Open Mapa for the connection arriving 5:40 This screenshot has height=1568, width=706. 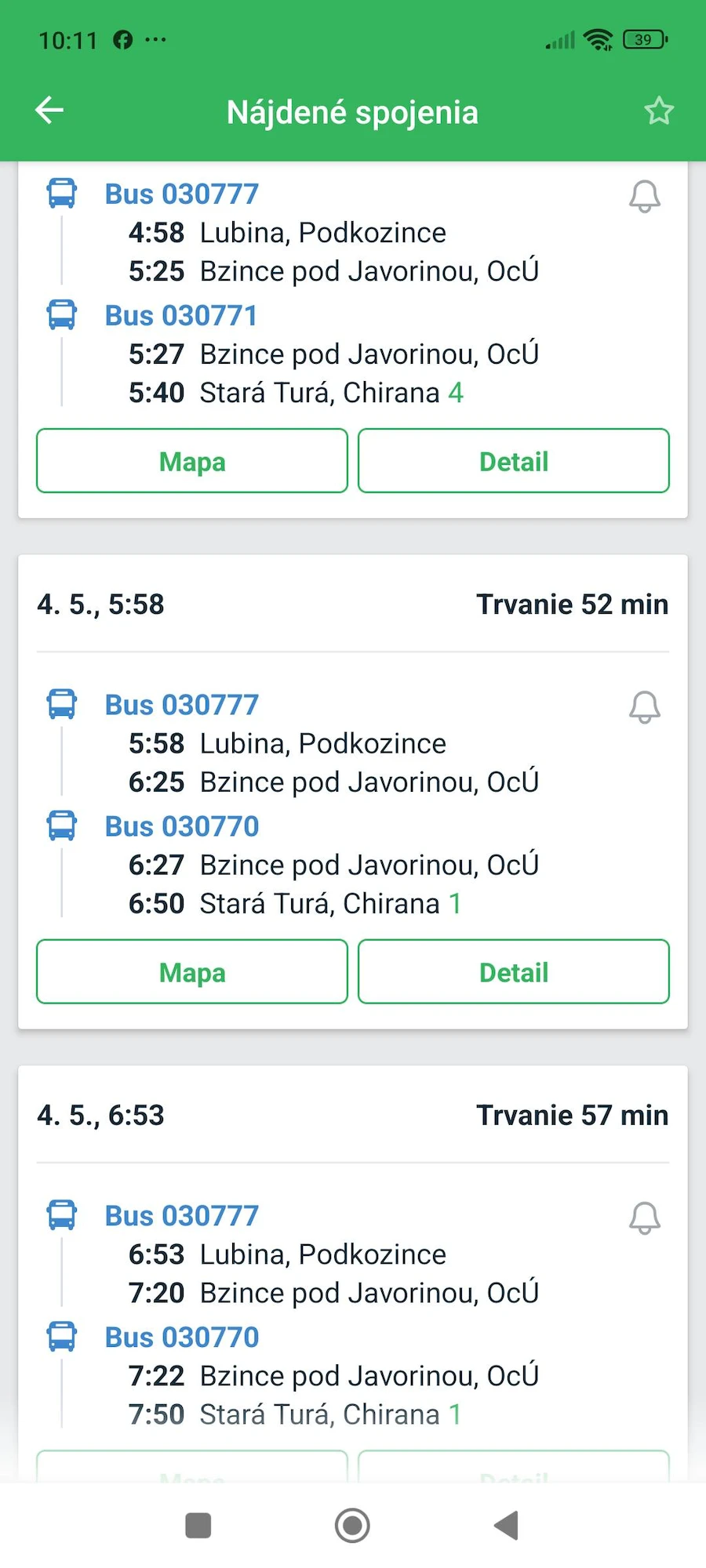click(192, 461)
